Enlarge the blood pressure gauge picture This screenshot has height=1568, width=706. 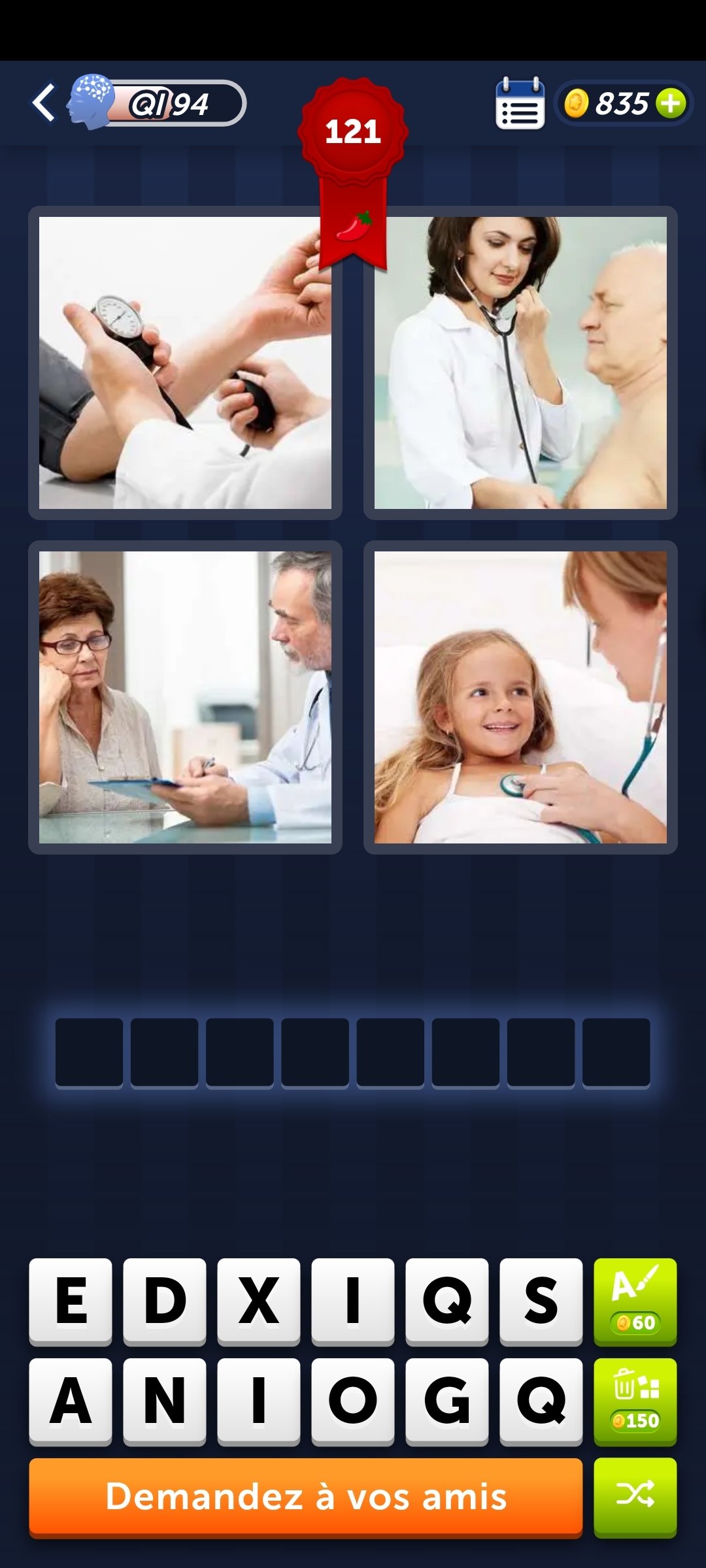185,363
